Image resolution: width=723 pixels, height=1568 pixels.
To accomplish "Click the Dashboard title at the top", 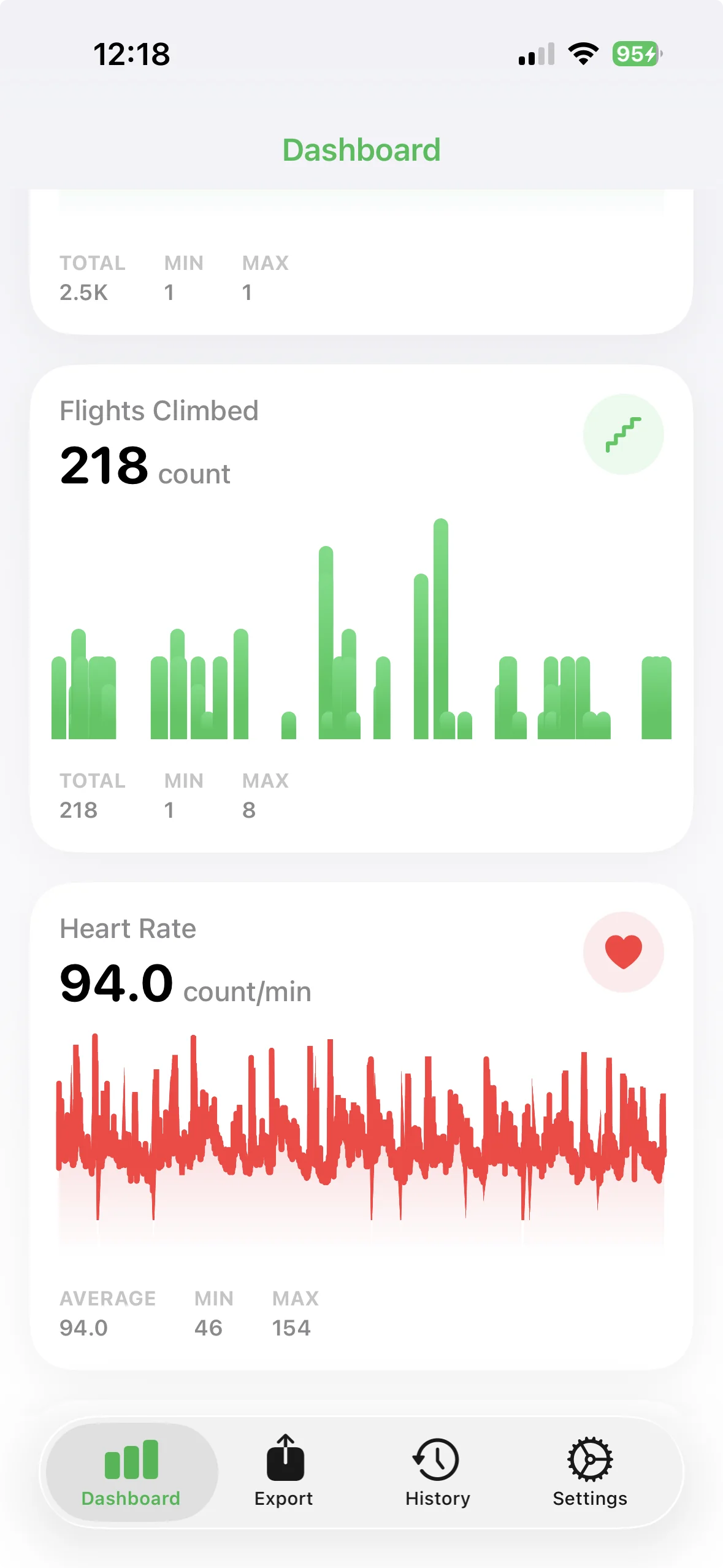I will click(361, 149).
